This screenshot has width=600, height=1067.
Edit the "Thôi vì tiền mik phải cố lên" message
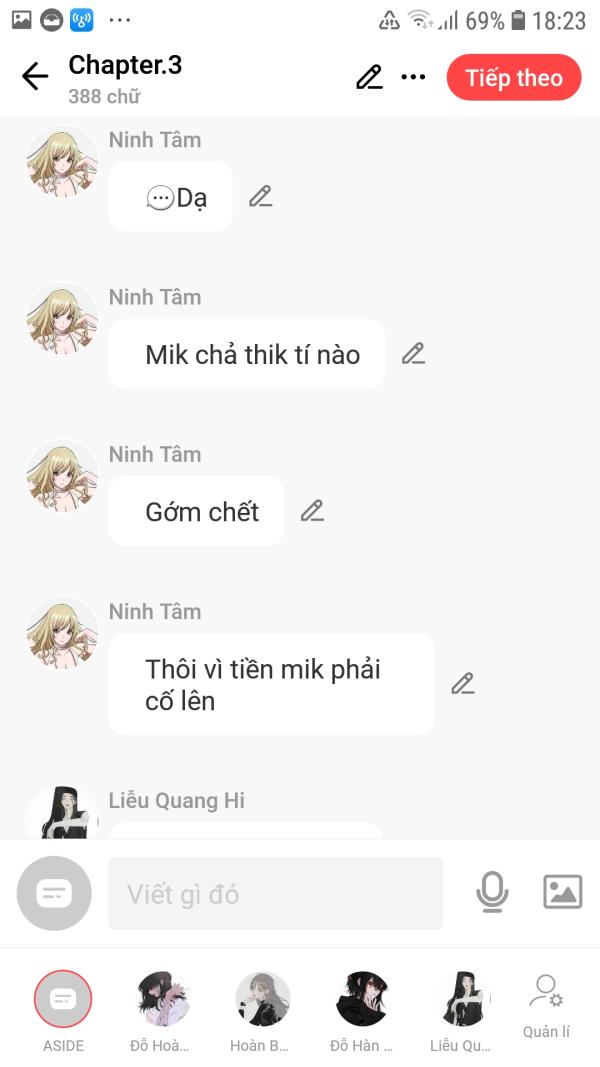pyautogui.click(x=463, y=684)
